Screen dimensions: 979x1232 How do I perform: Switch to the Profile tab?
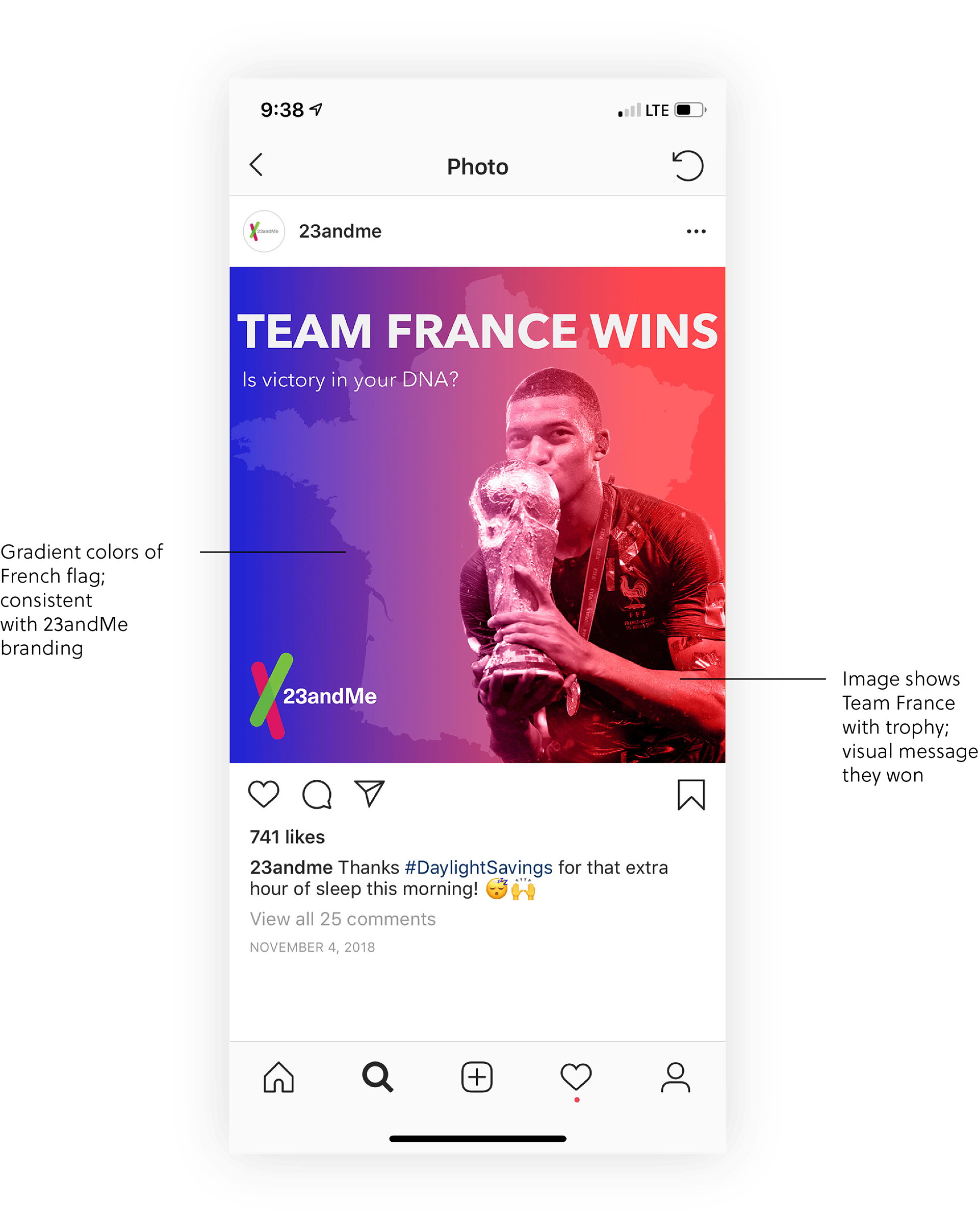675,1077
